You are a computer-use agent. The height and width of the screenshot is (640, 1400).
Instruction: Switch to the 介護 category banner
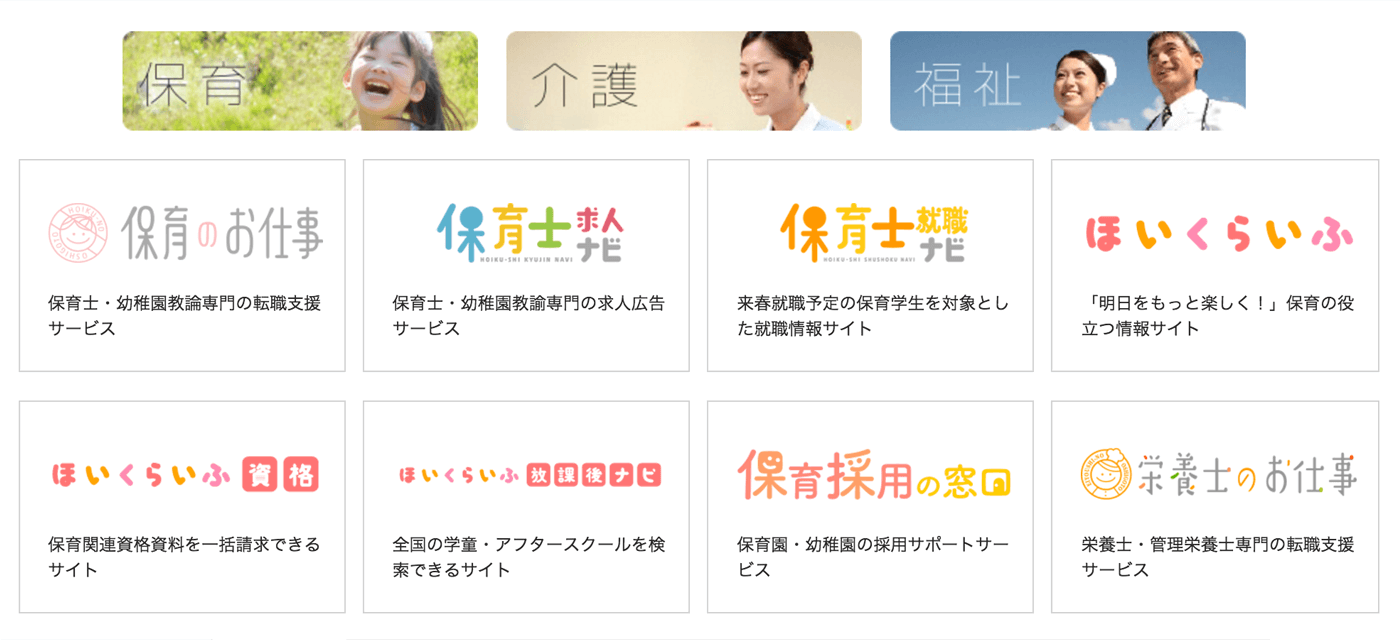(683, 81)
